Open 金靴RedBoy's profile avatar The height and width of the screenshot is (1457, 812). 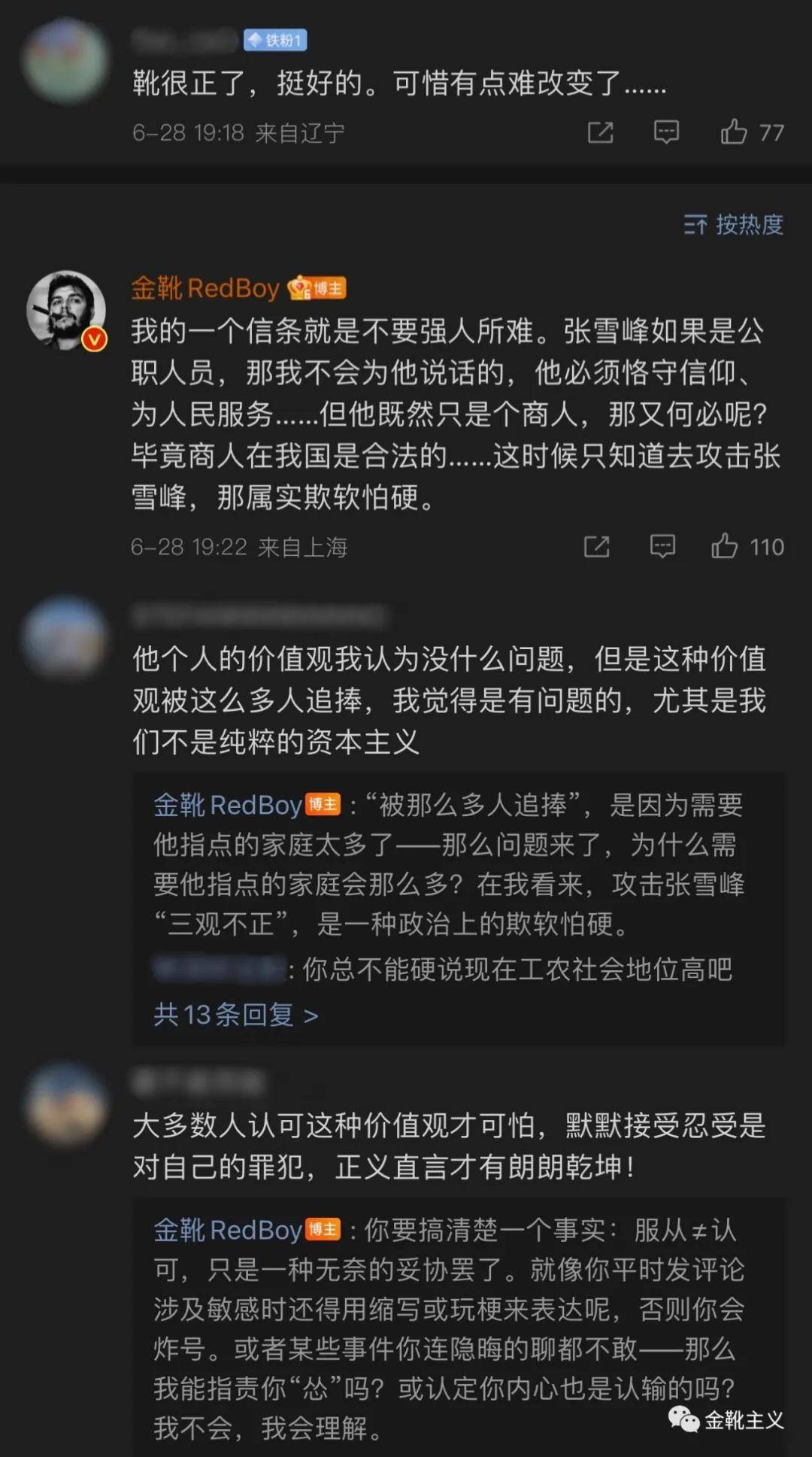pyautogui.click(x=66, y=310)
